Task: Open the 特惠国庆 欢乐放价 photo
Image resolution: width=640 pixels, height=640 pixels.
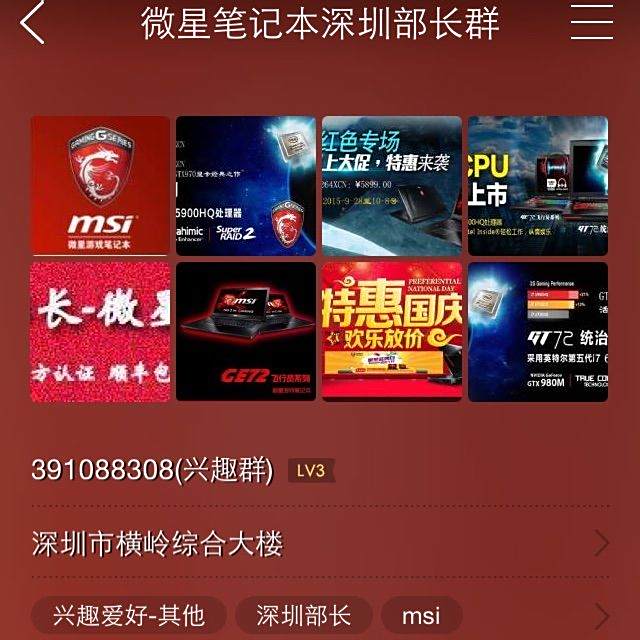Action: [392, 332]
